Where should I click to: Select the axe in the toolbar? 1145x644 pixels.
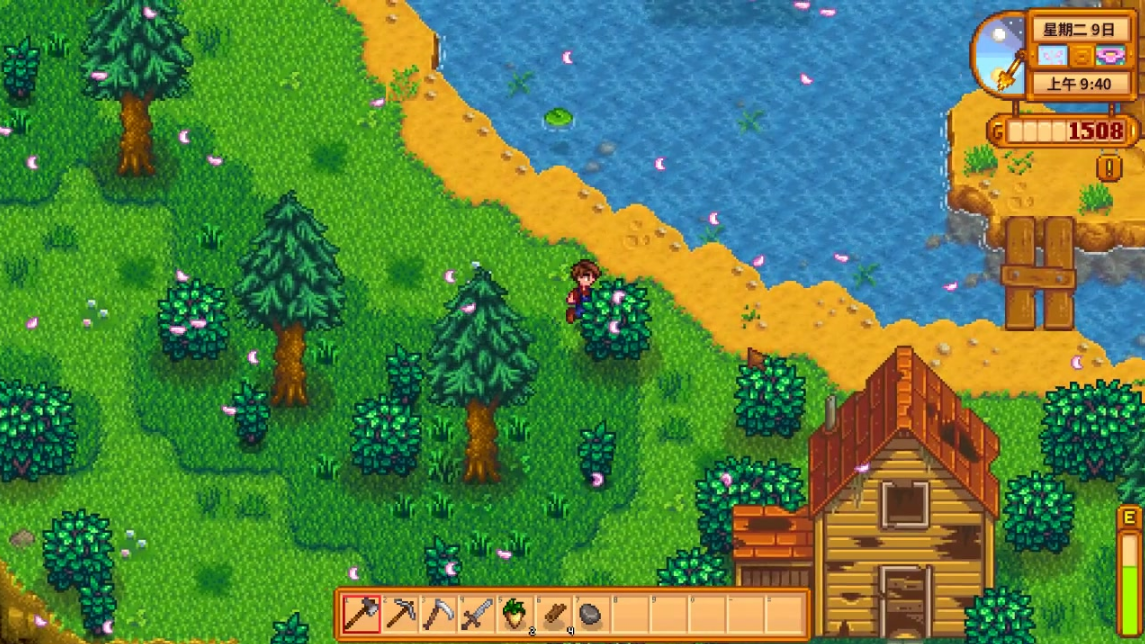click(x=361, y=613)
